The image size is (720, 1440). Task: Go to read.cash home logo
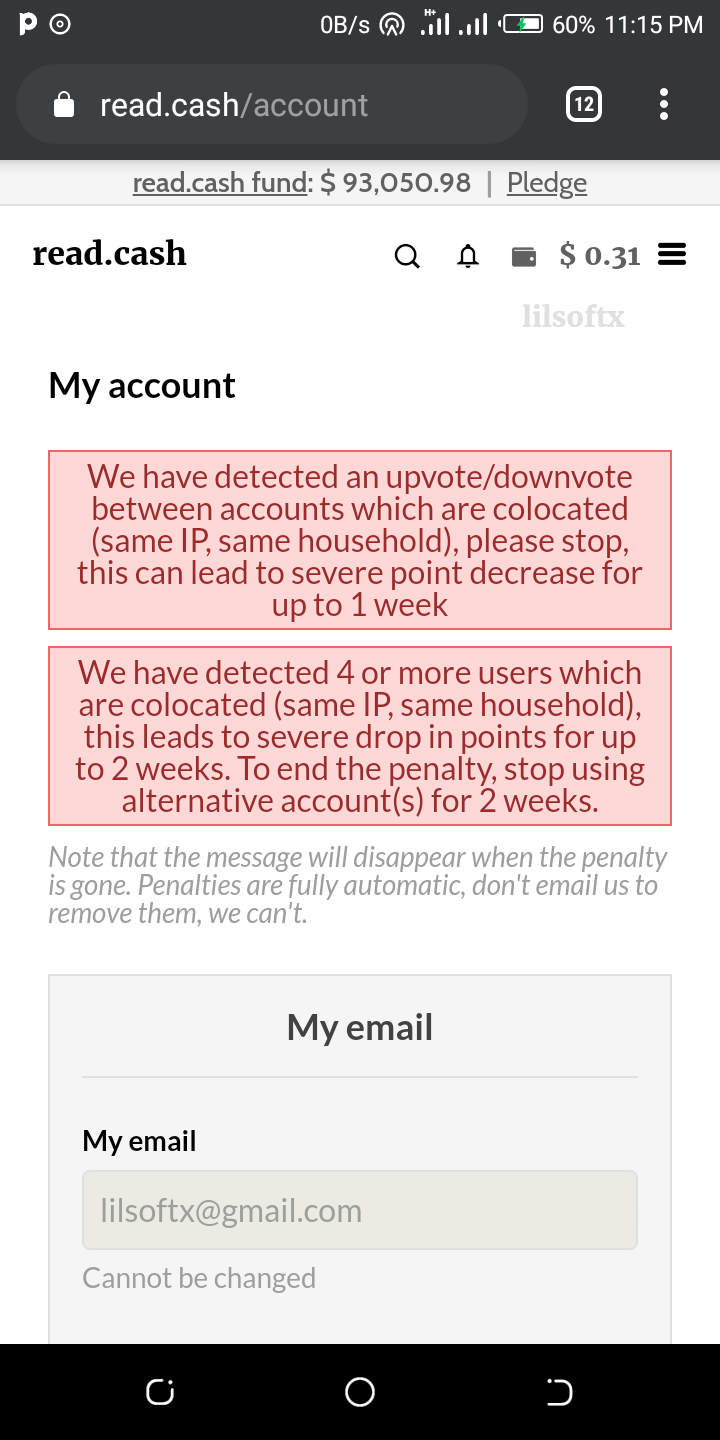pos(109,253)
